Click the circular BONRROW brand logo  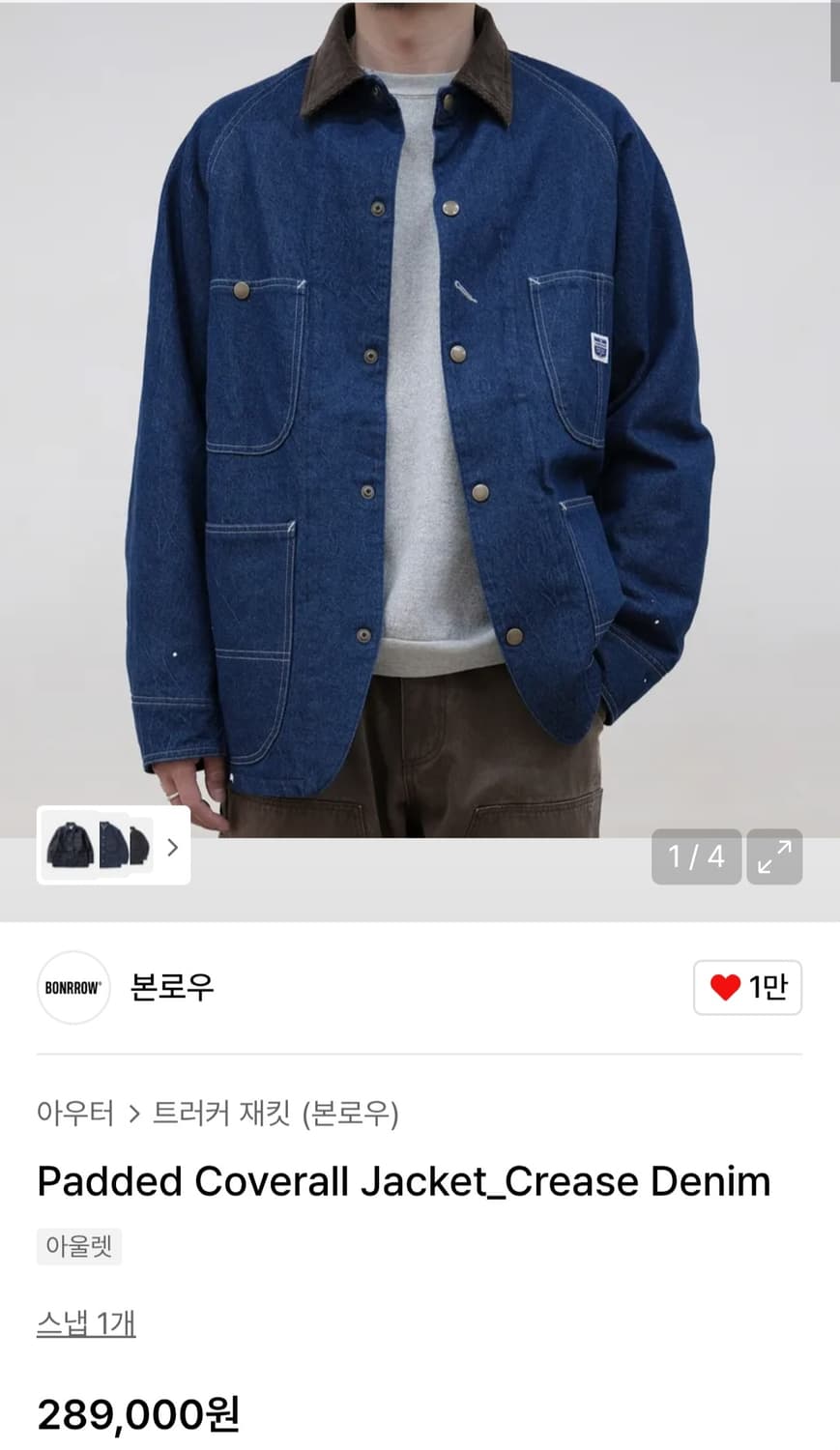point(72,988)
